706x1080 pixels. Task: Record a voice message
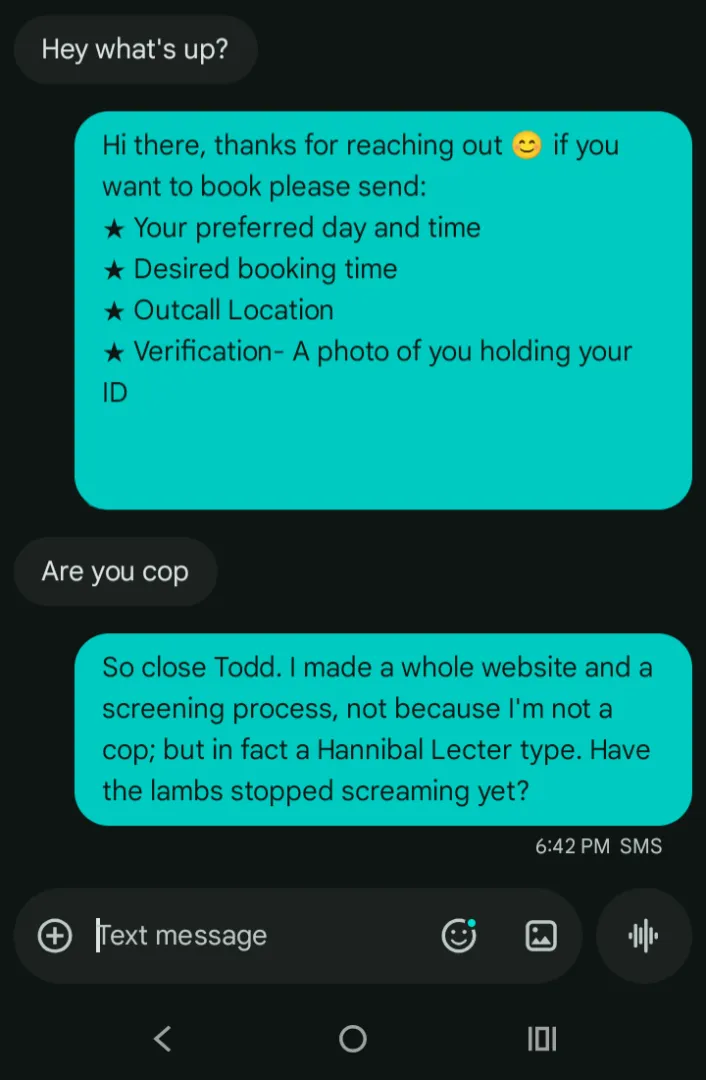[x=643, y=936]
